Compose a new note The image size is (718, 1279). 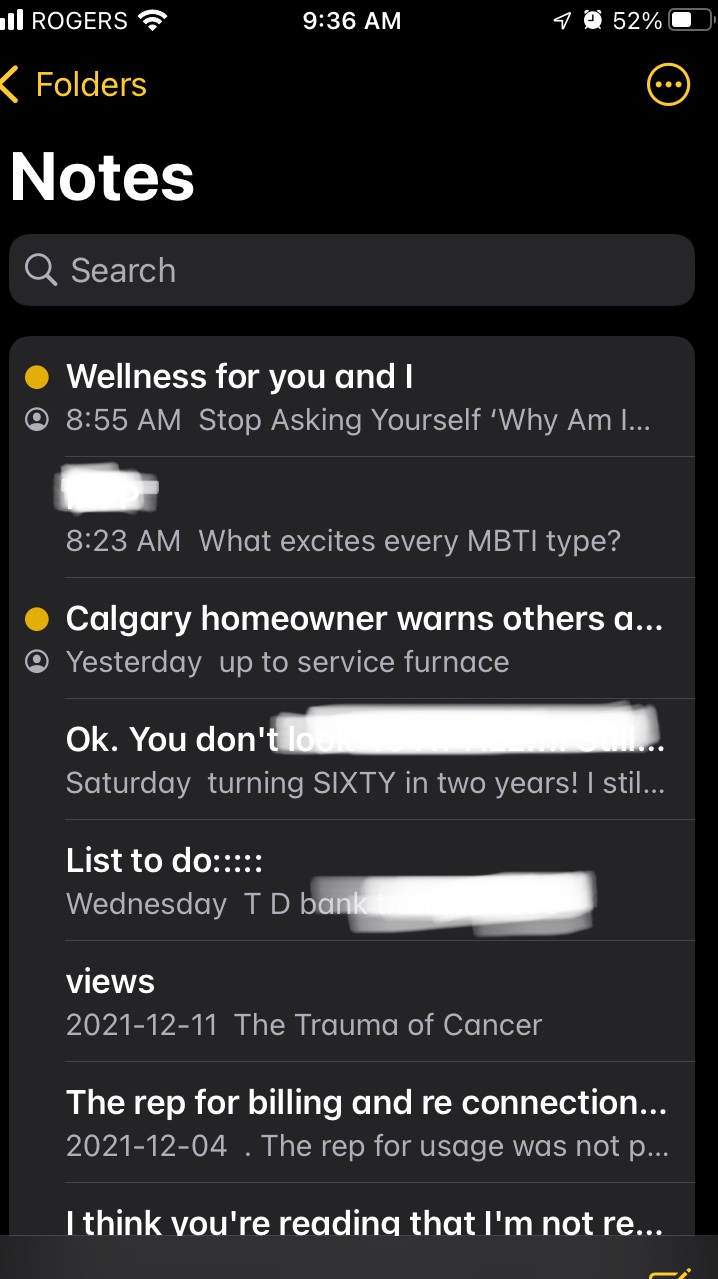(x=666, y=1270)
